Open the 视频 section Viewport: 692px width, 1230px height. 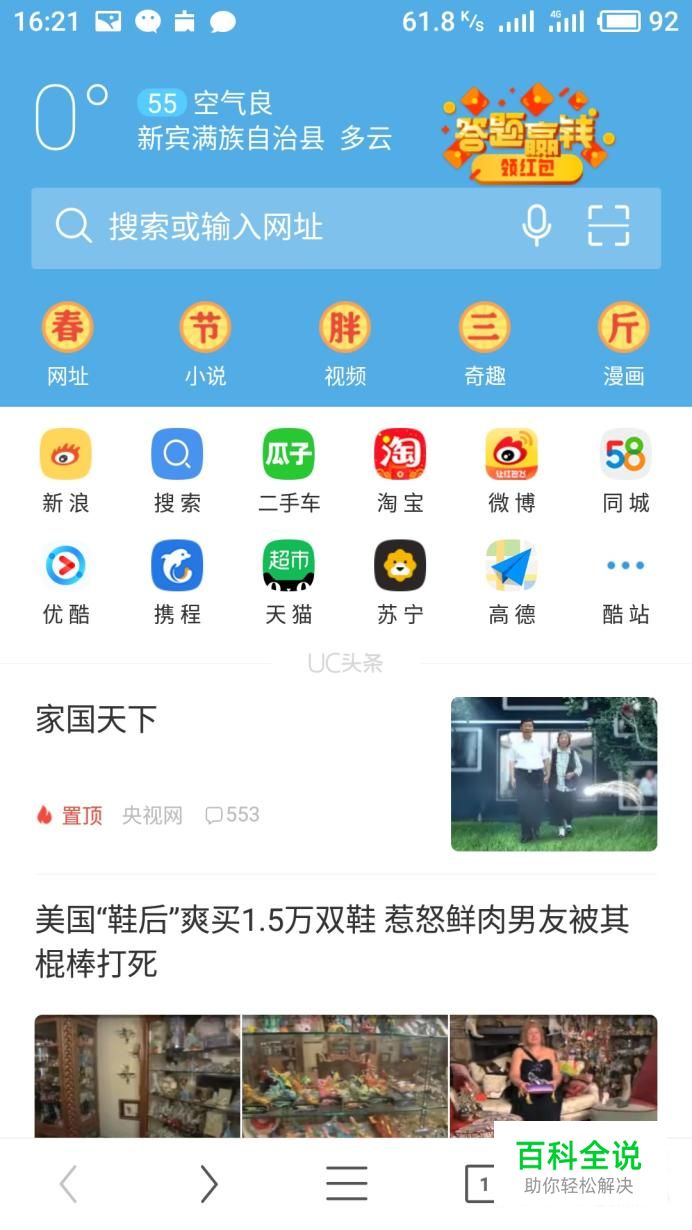(x=345, y=345)
